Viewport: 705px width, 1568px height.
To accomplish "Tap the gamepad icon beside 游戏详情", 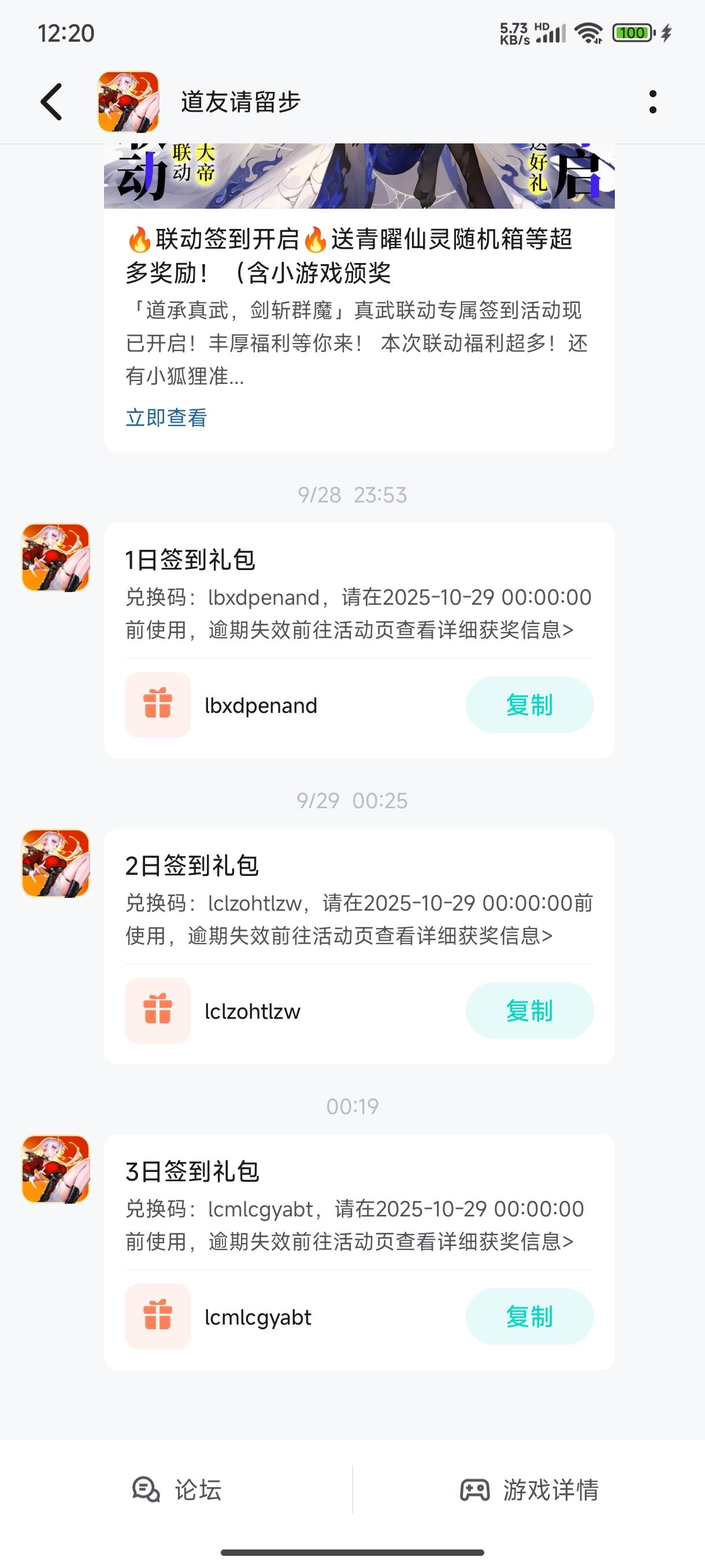I will tap(475, 1491).
